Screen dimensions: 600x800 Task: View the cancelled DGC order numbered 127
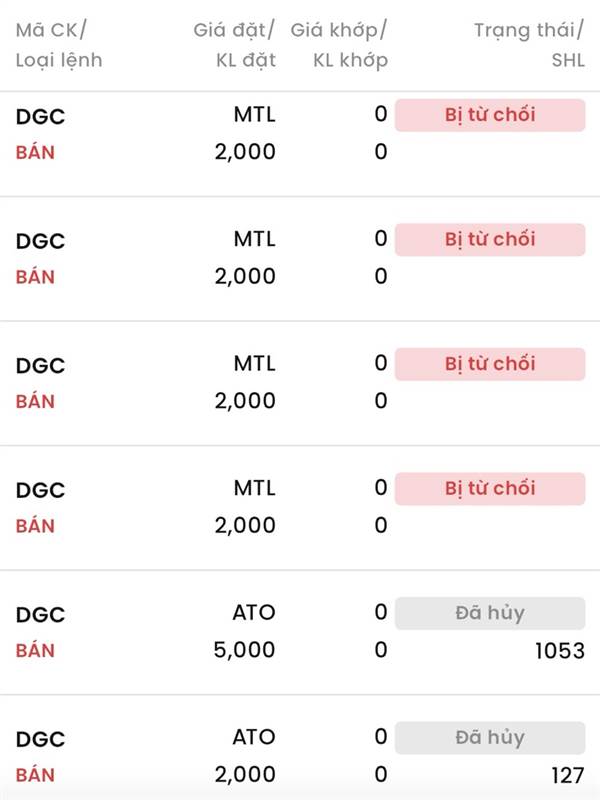300,755
